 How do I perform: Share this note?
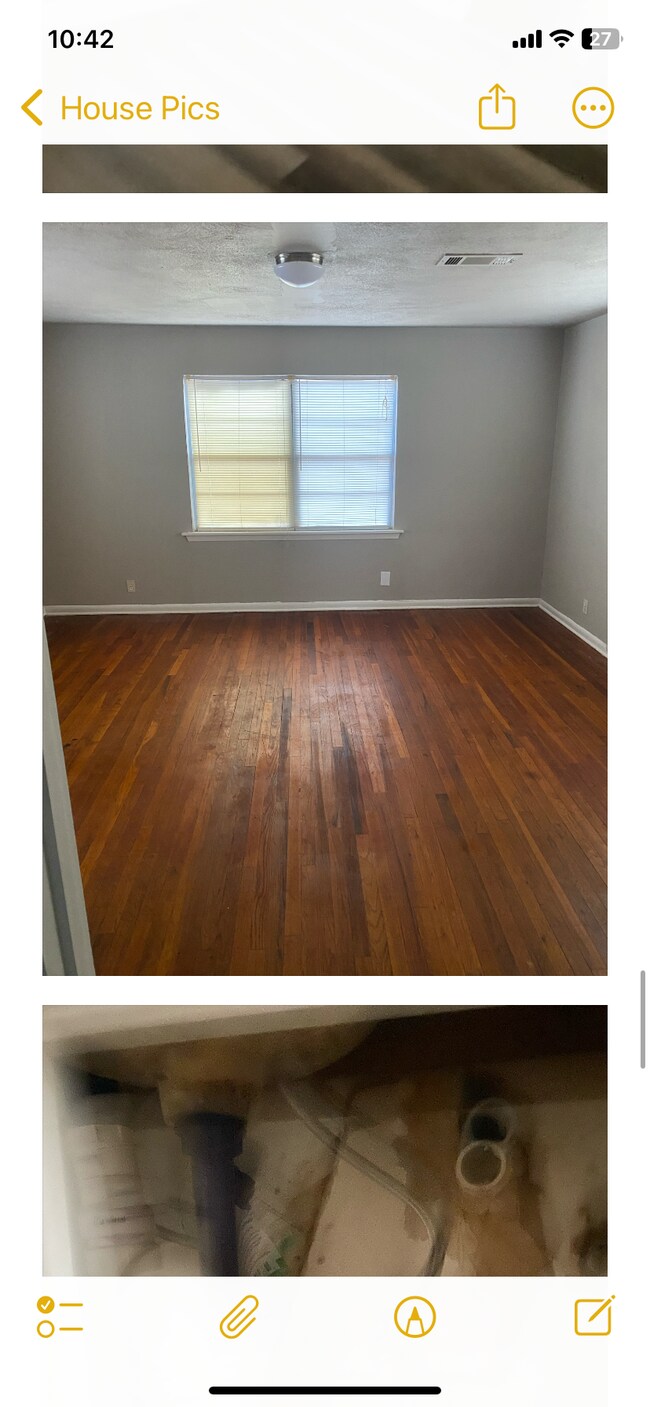pyautogui.click(x=497, y=107)
